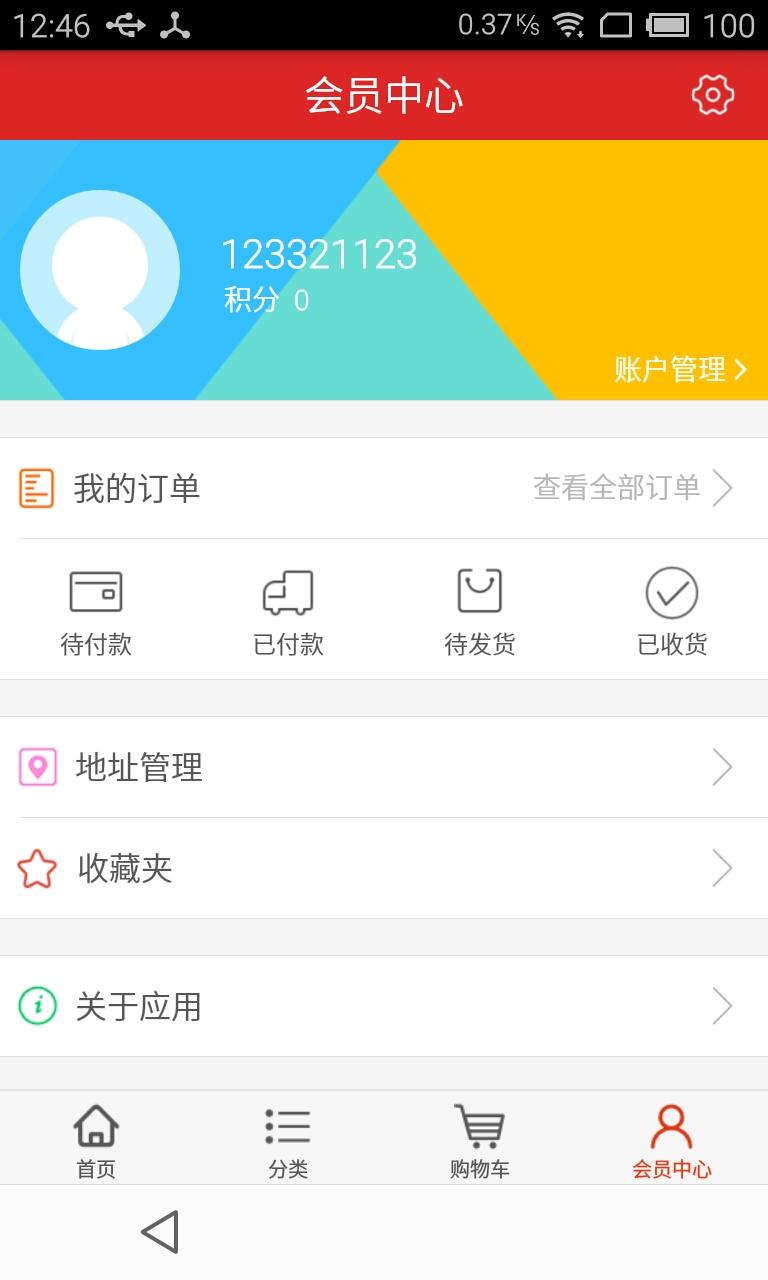Click the 待付款 payment card icon

(x=96, y=591)
